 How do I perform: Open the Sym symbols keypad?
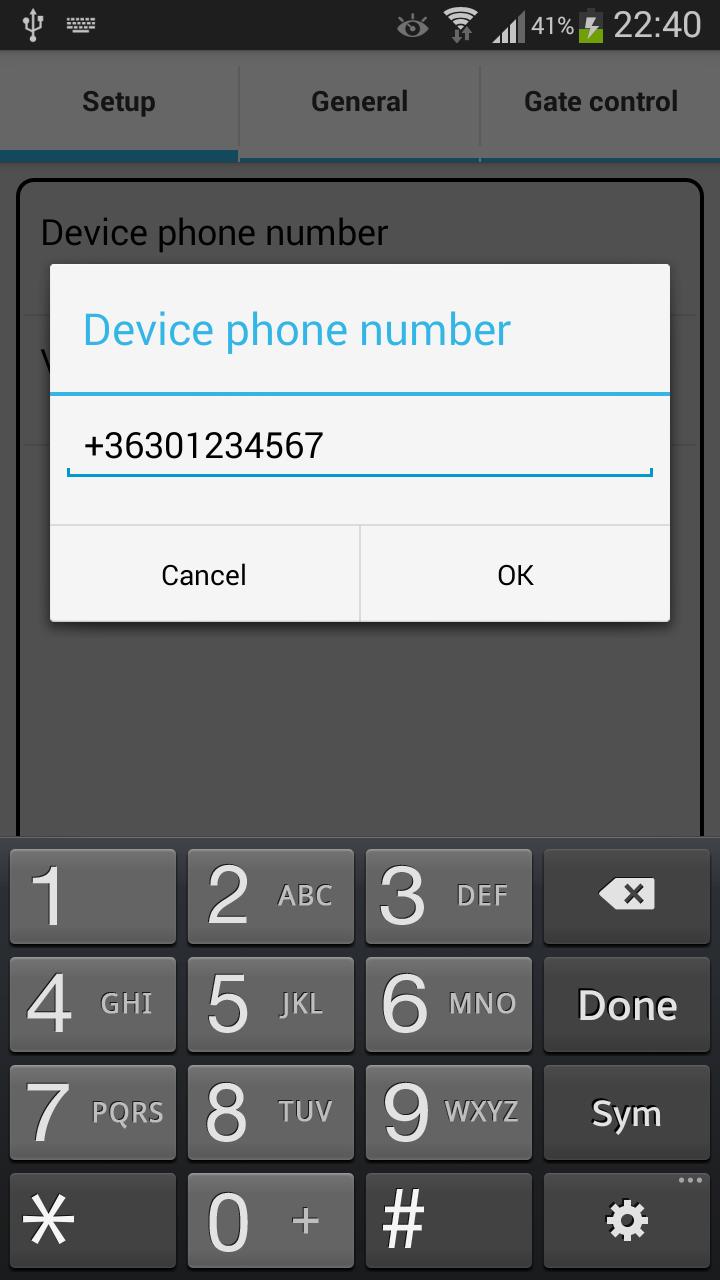(x=627, y=1113)
